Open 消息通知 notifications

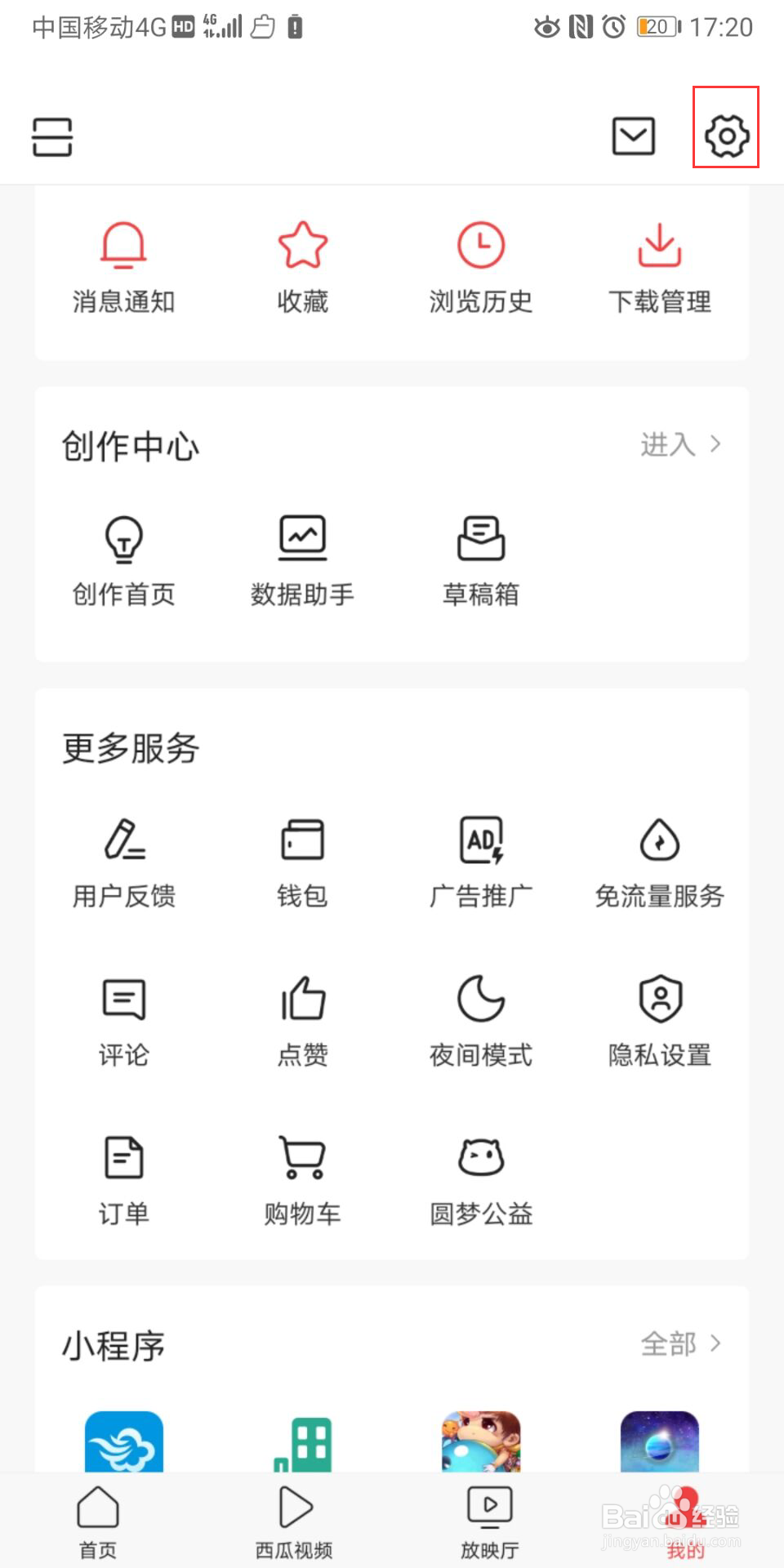pos(123,267)
